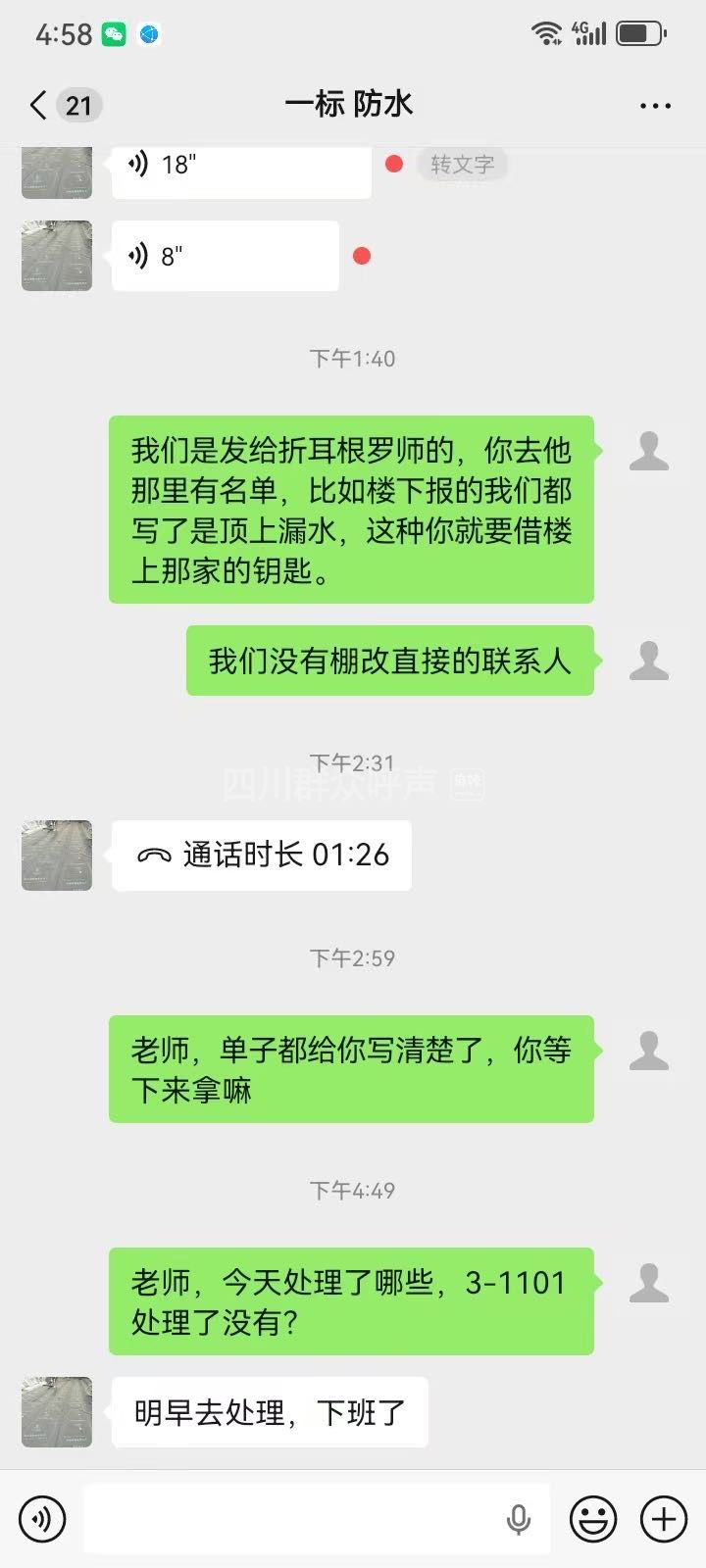Convert voice message with 转文字 button
This screenshot has height=1568, width=706.
(462, 165)
